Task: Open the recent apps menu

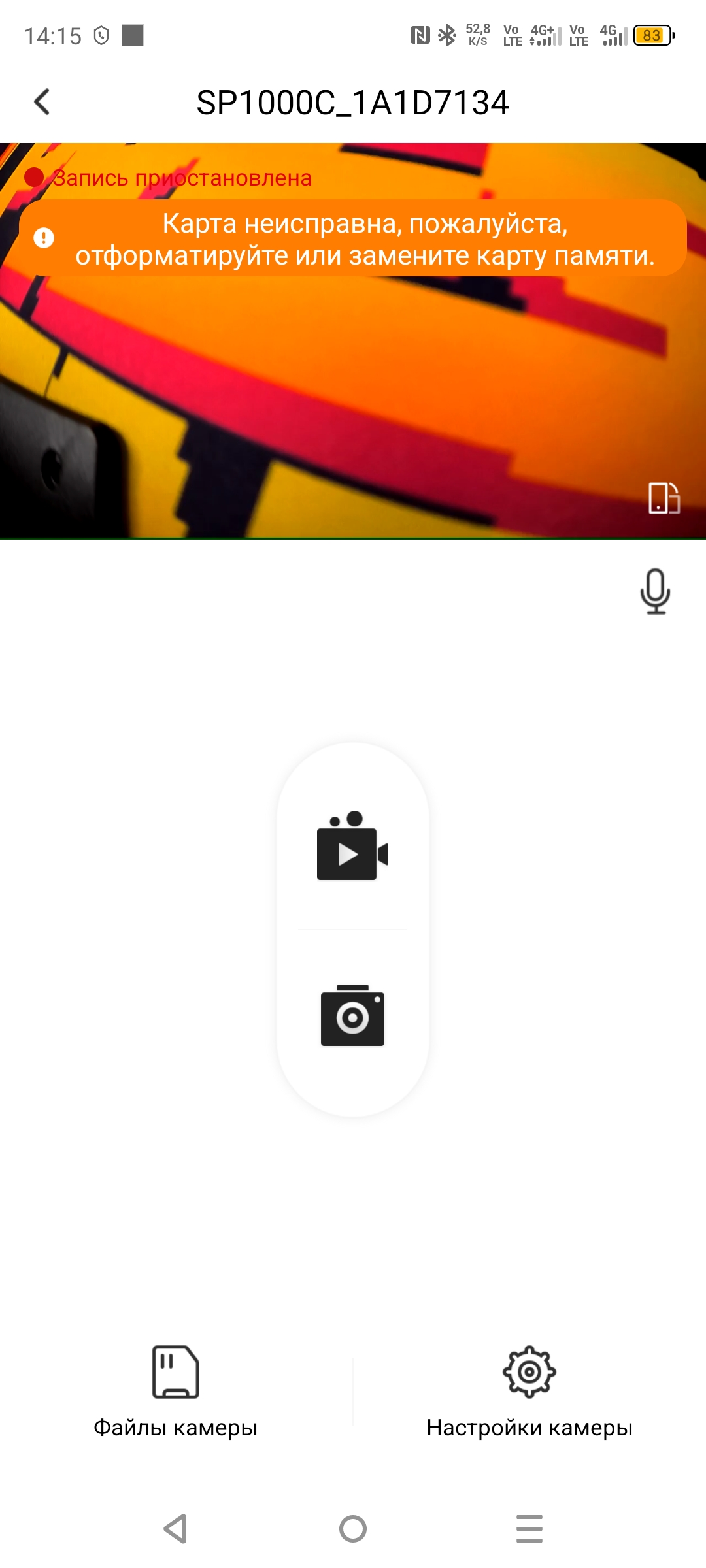Action: 529,1529
